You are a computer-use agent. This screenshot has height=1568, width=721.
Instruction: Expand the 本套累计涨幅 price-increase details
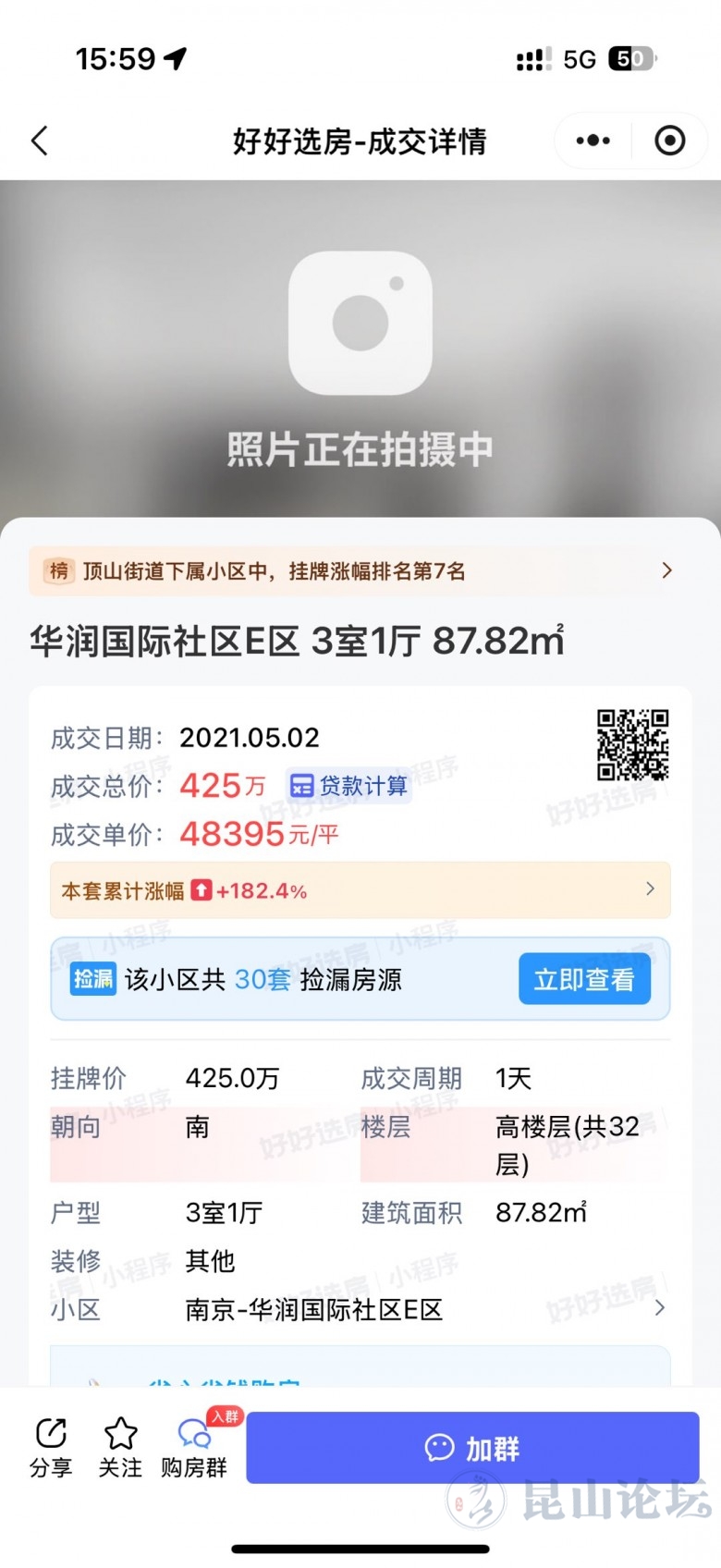pyautogui.click(x=360, y=890)
